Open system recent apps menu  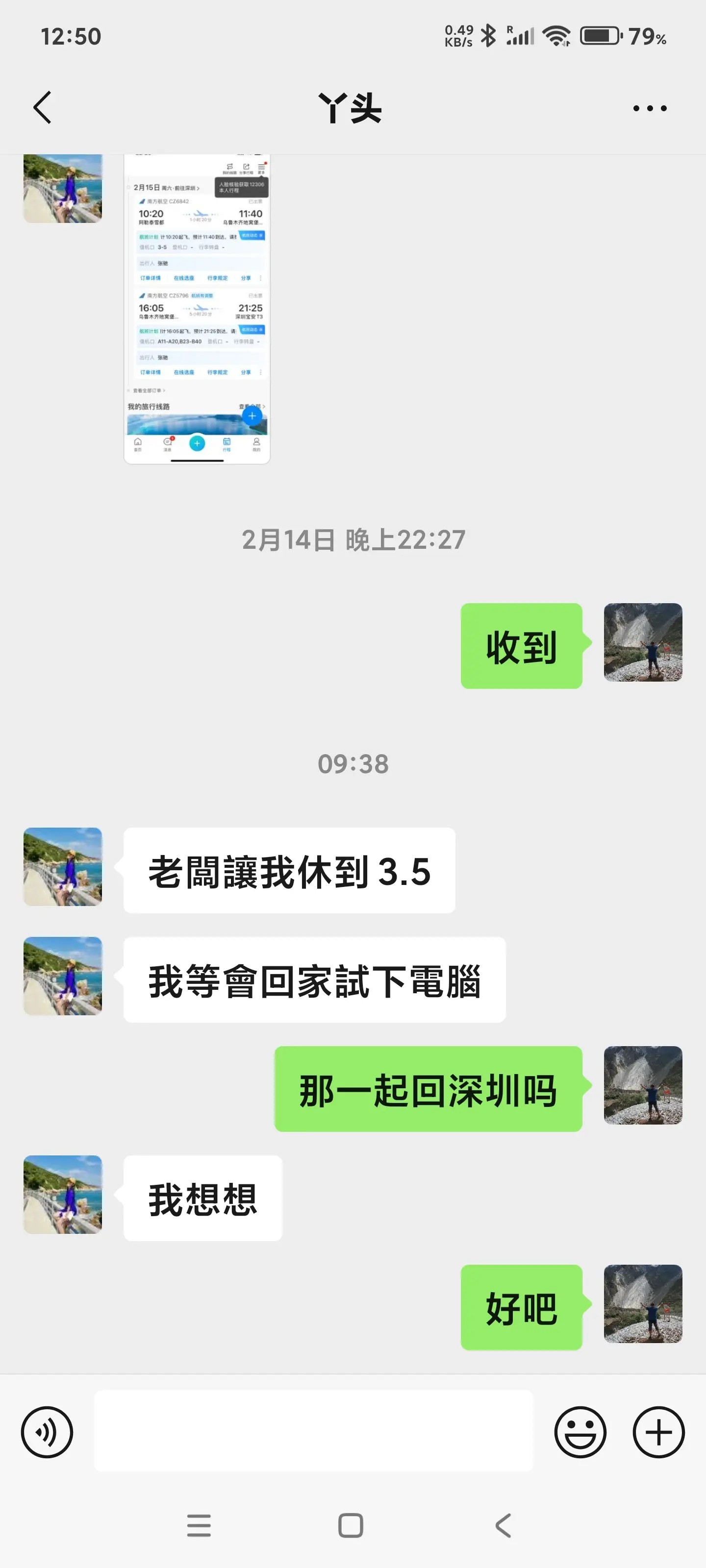(x=199, y=1525)
